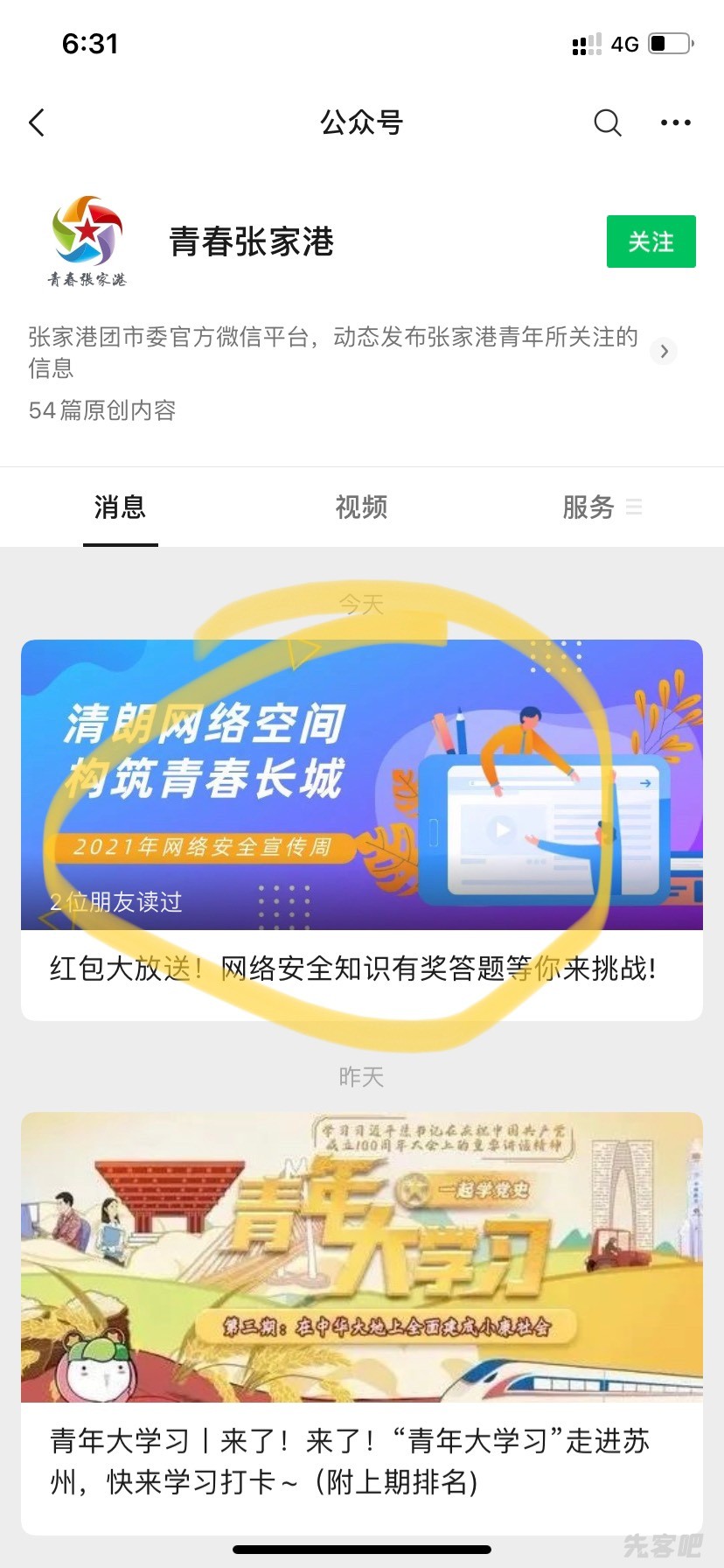Image resolution: width=724 pixels, height=1568 pixels.
Task: Go back using the top-left arrow
Action: click(37, 122)
